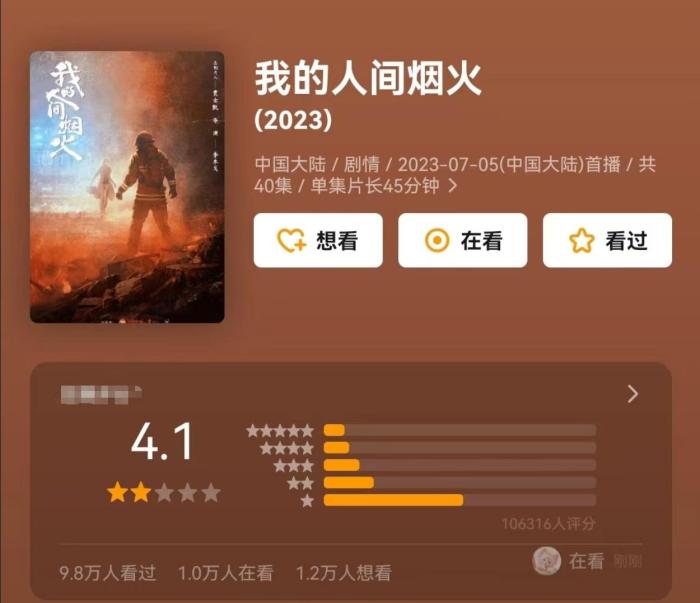700x603 pixels.
Task: Open the rating details arrow
Action: [633, 394]
